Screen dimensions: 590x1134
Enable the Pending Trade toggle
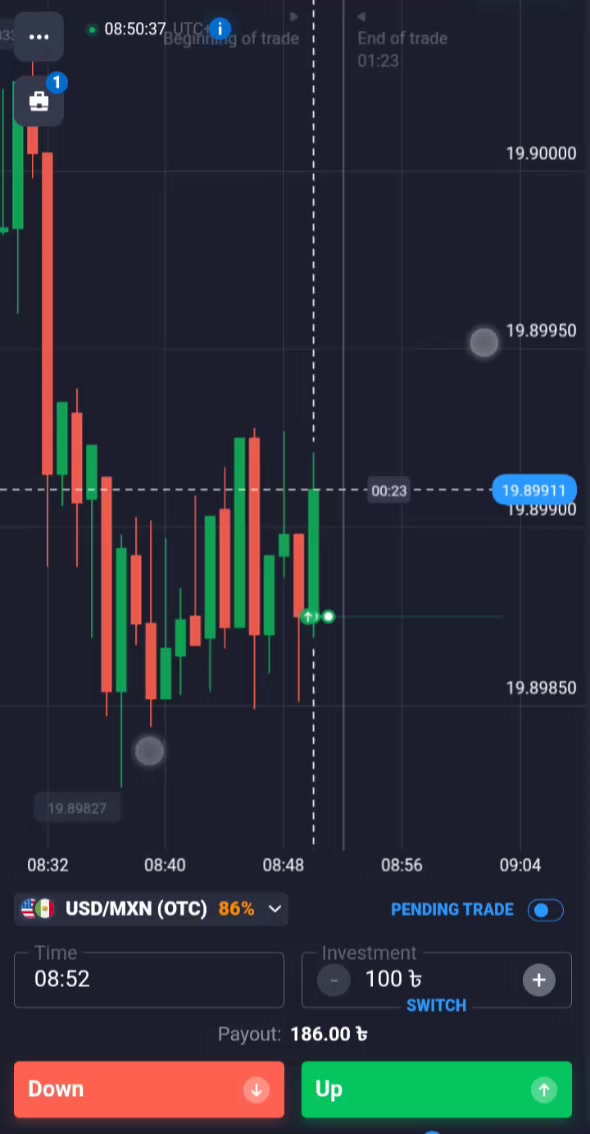click(545, 910)
